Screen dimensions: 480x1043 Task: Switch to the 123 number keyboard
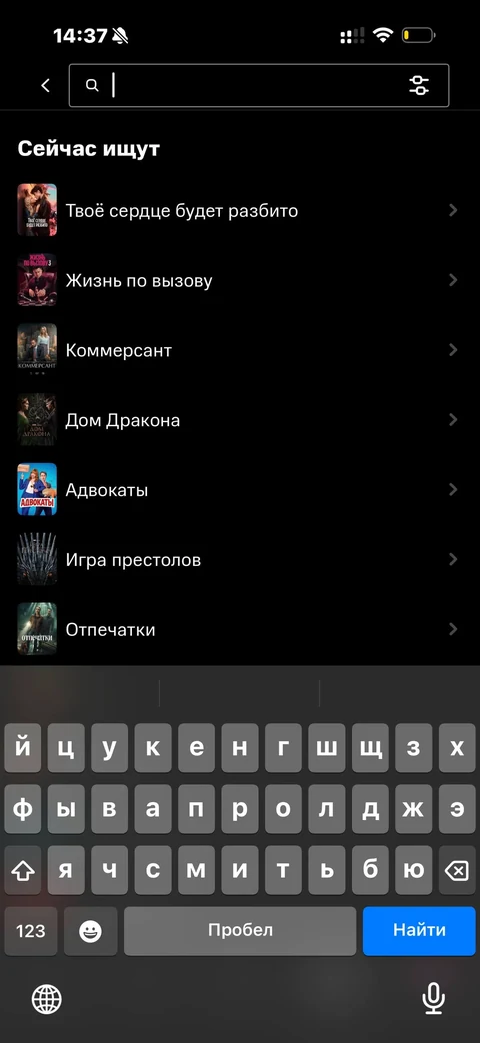(31, 931)
